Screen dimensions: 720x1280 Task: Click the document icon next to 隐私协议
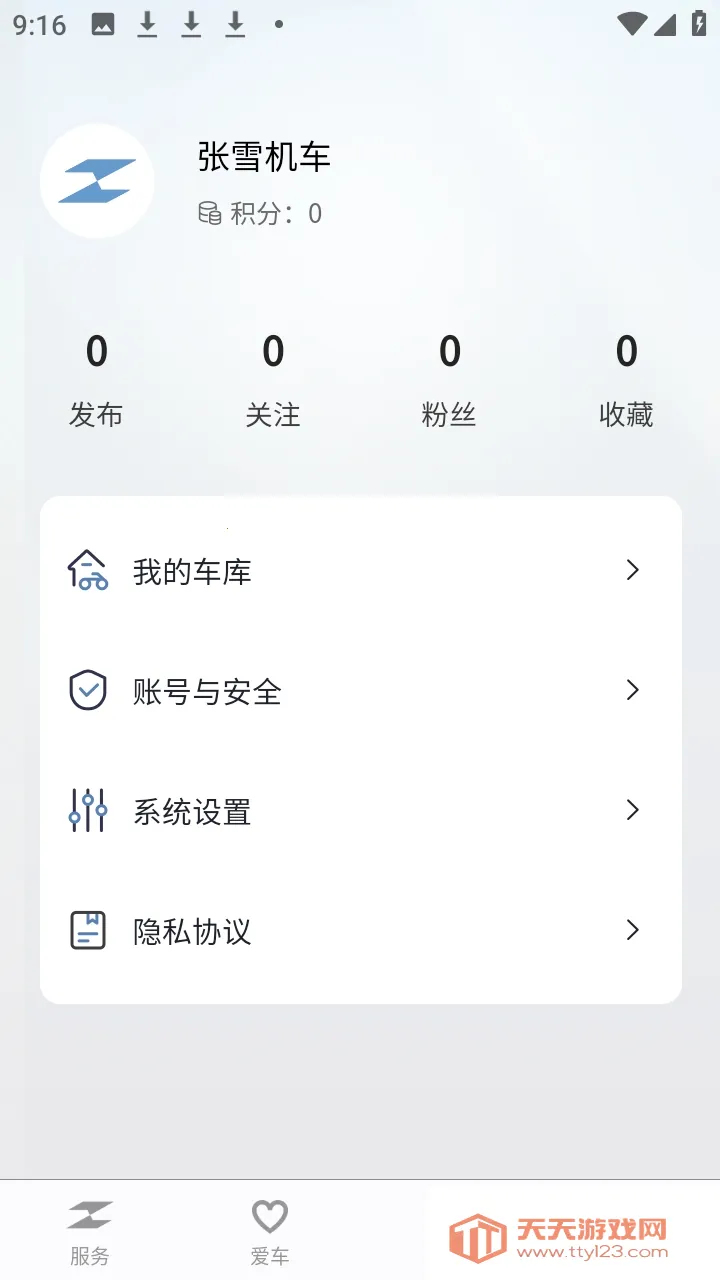87,930
